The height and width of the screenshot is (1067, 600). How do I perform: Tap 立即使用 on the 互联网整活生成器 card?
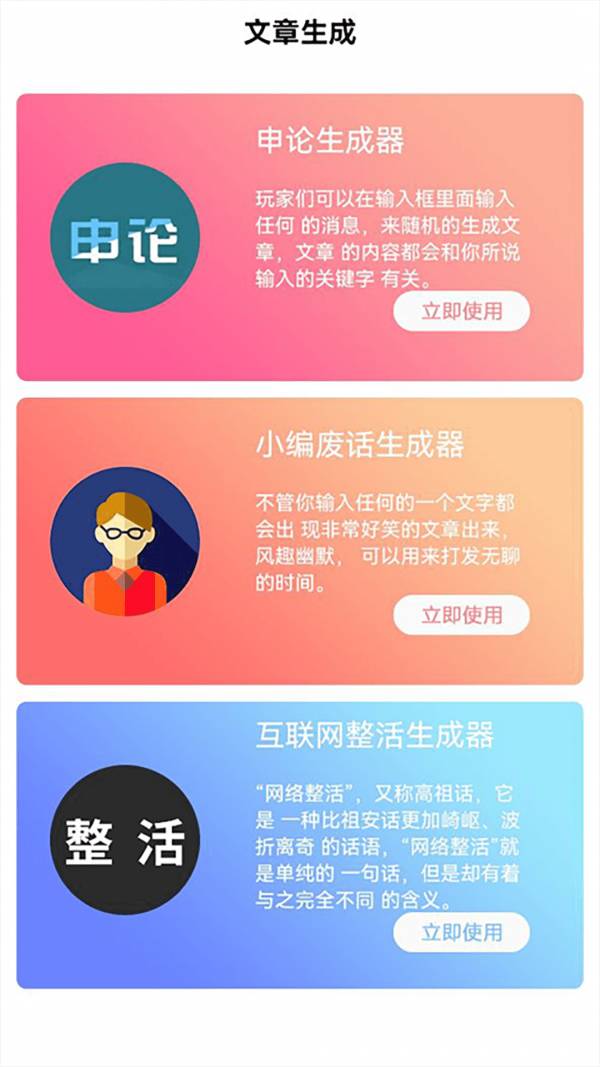(461, 933)
